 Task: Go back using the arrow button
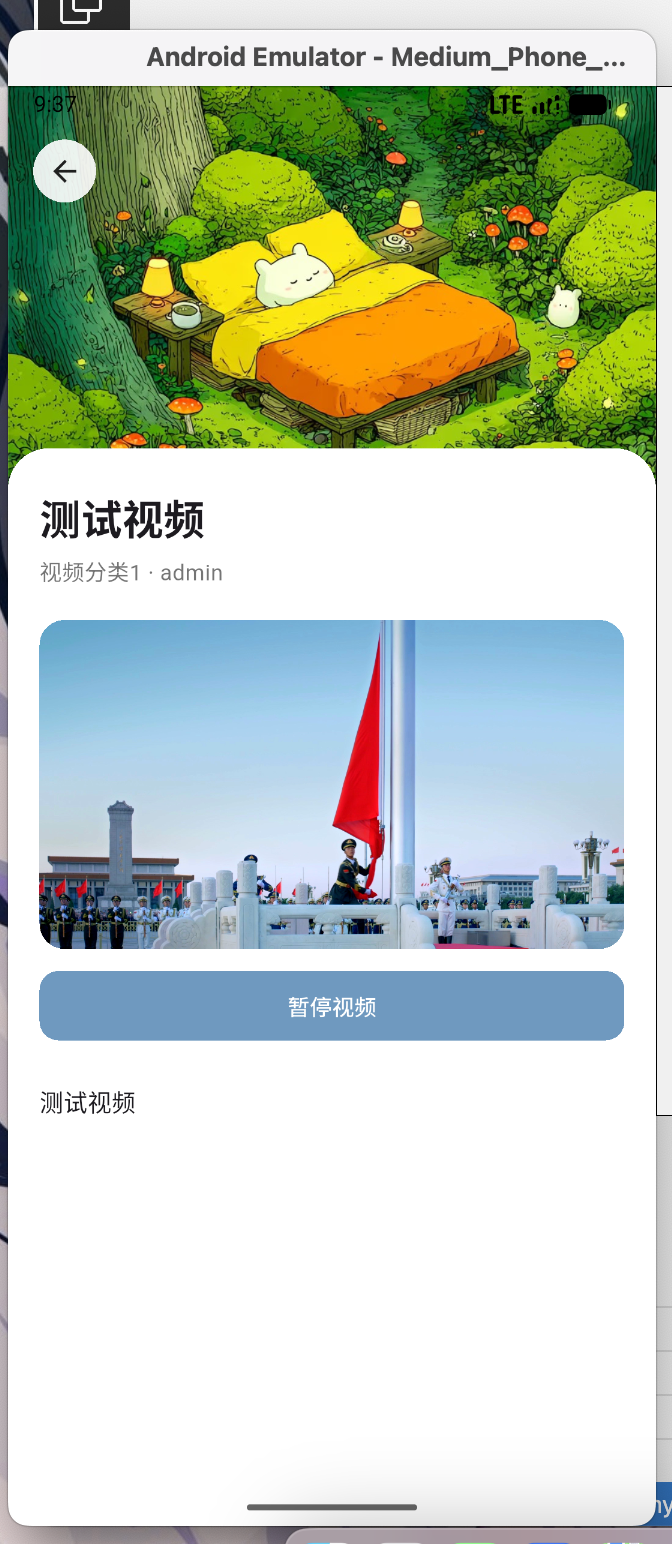(65, 171)
